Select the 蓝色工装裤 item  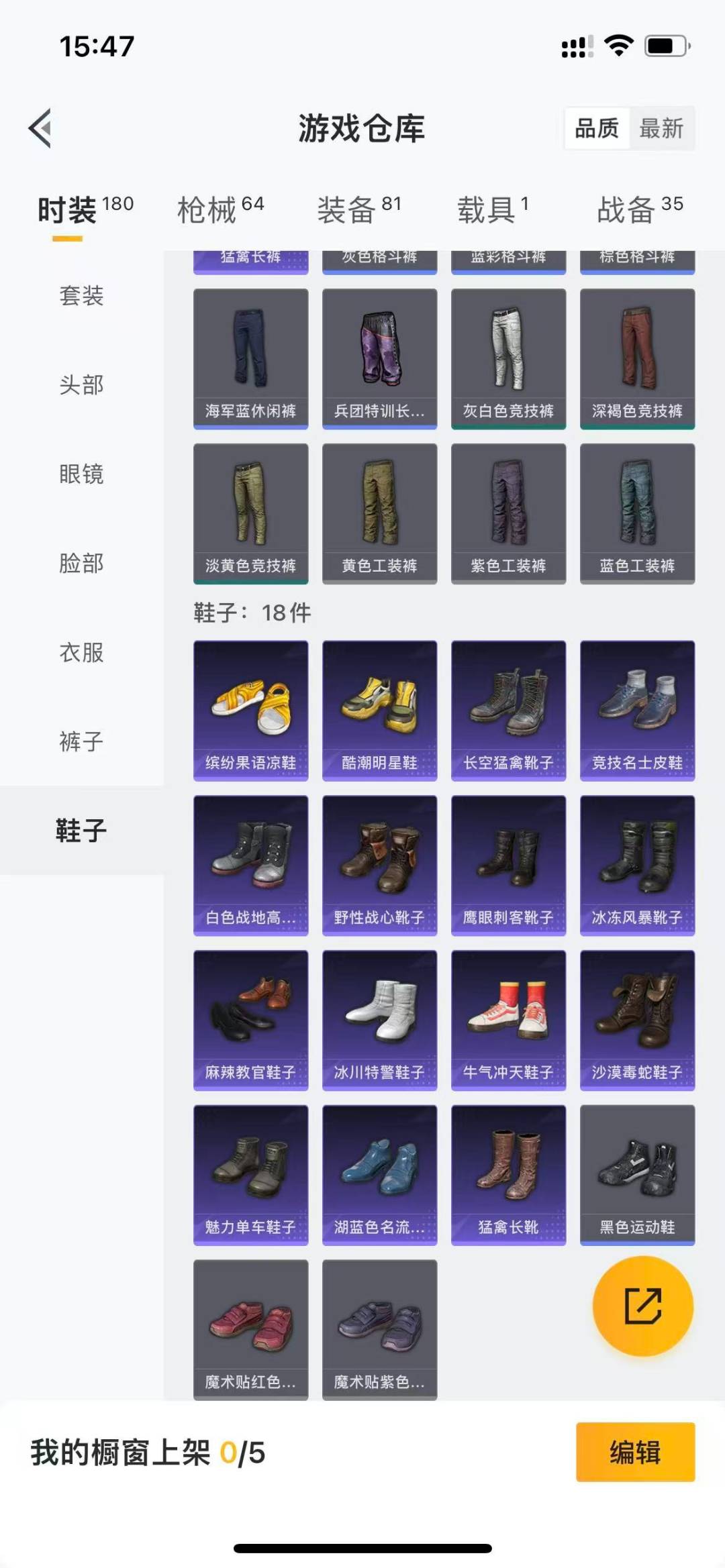coord(637,513)
